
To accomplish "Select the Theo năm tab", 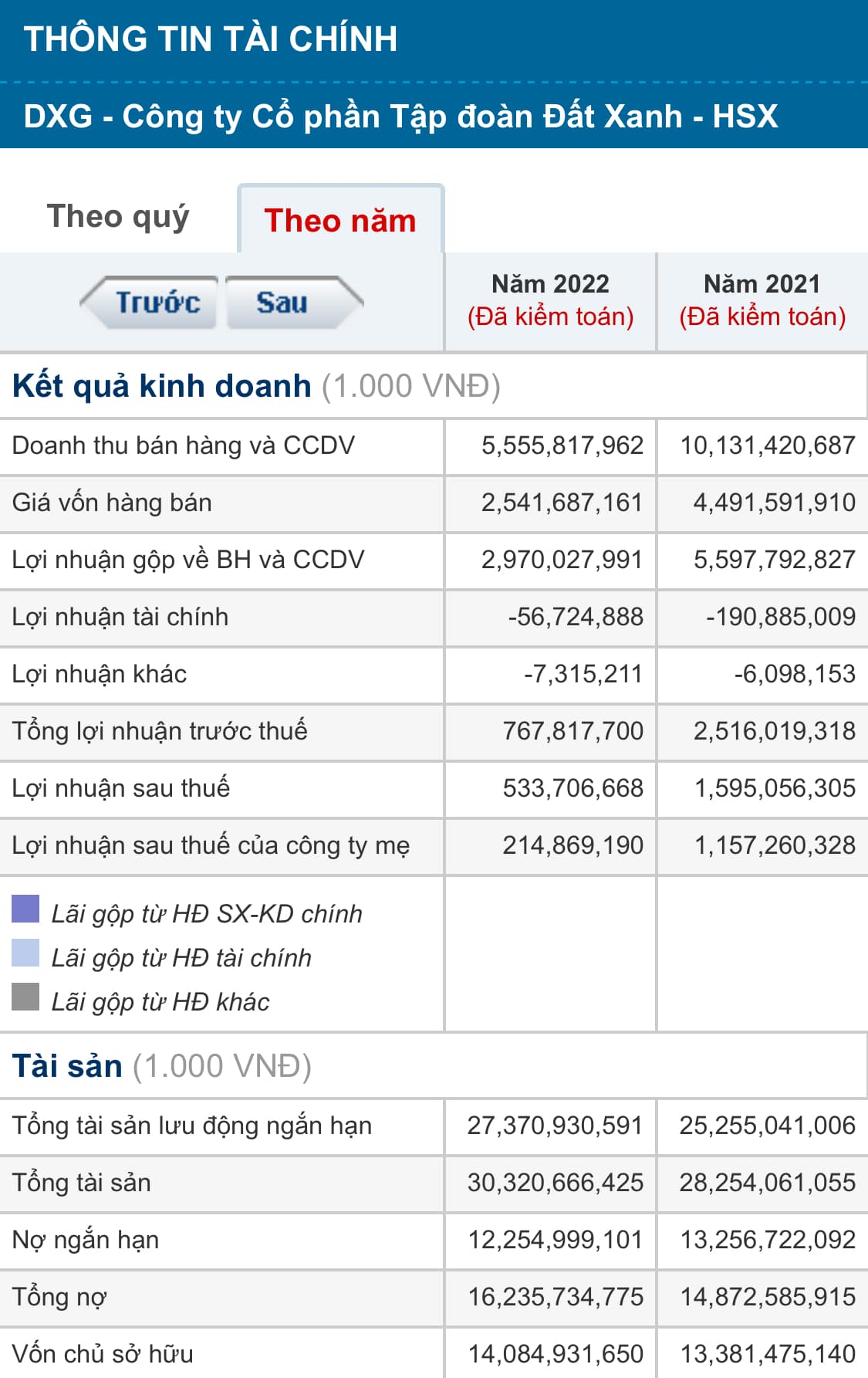I will pos(339,220).
